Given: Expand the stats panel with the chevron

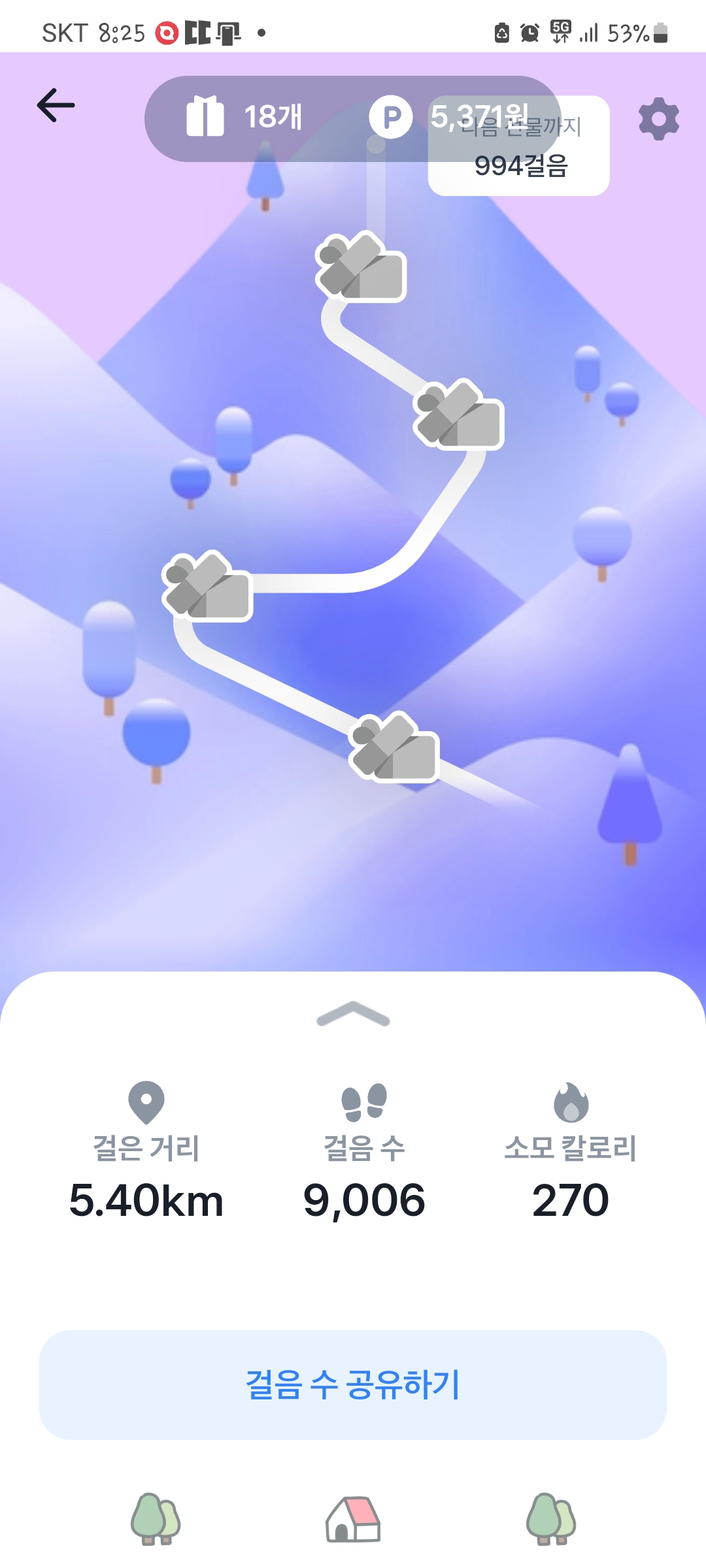Looking at the screenshot, I should pyautogui.click(x=353, y=1014).
